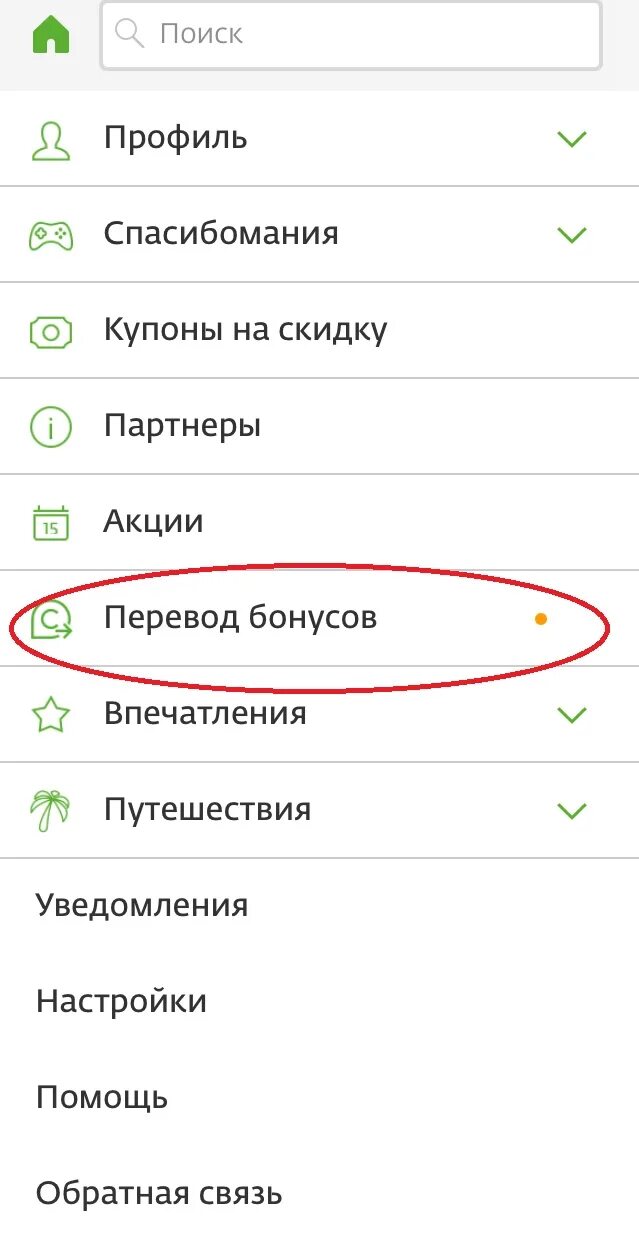Viewport: 639px width, 1251px height.
Task: Expand the Путешествия section
Action: tap(319, 810)
